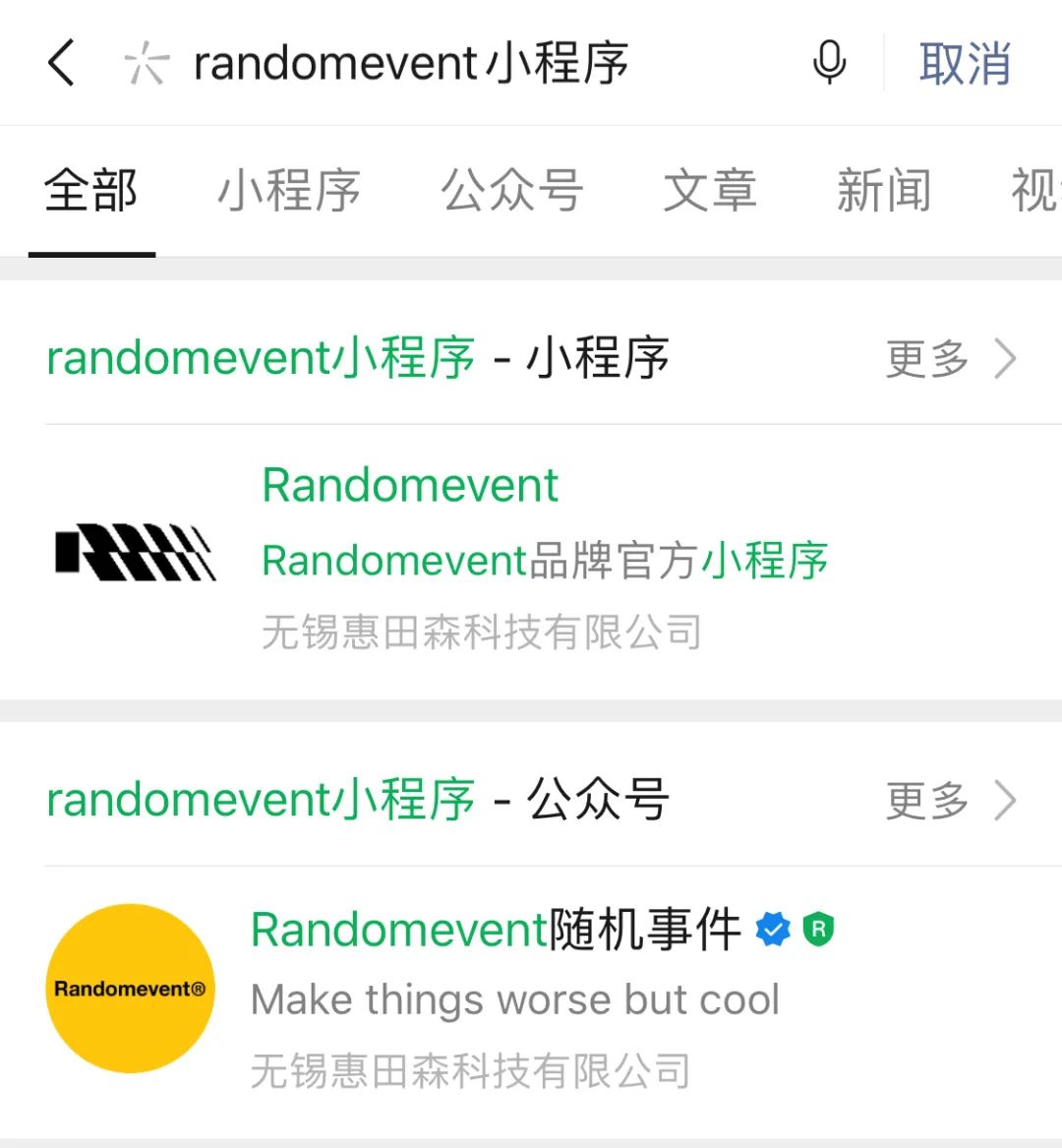The image size is (1062, 1148).
Task: Tap the search input field to edit query
Action: 413,63
